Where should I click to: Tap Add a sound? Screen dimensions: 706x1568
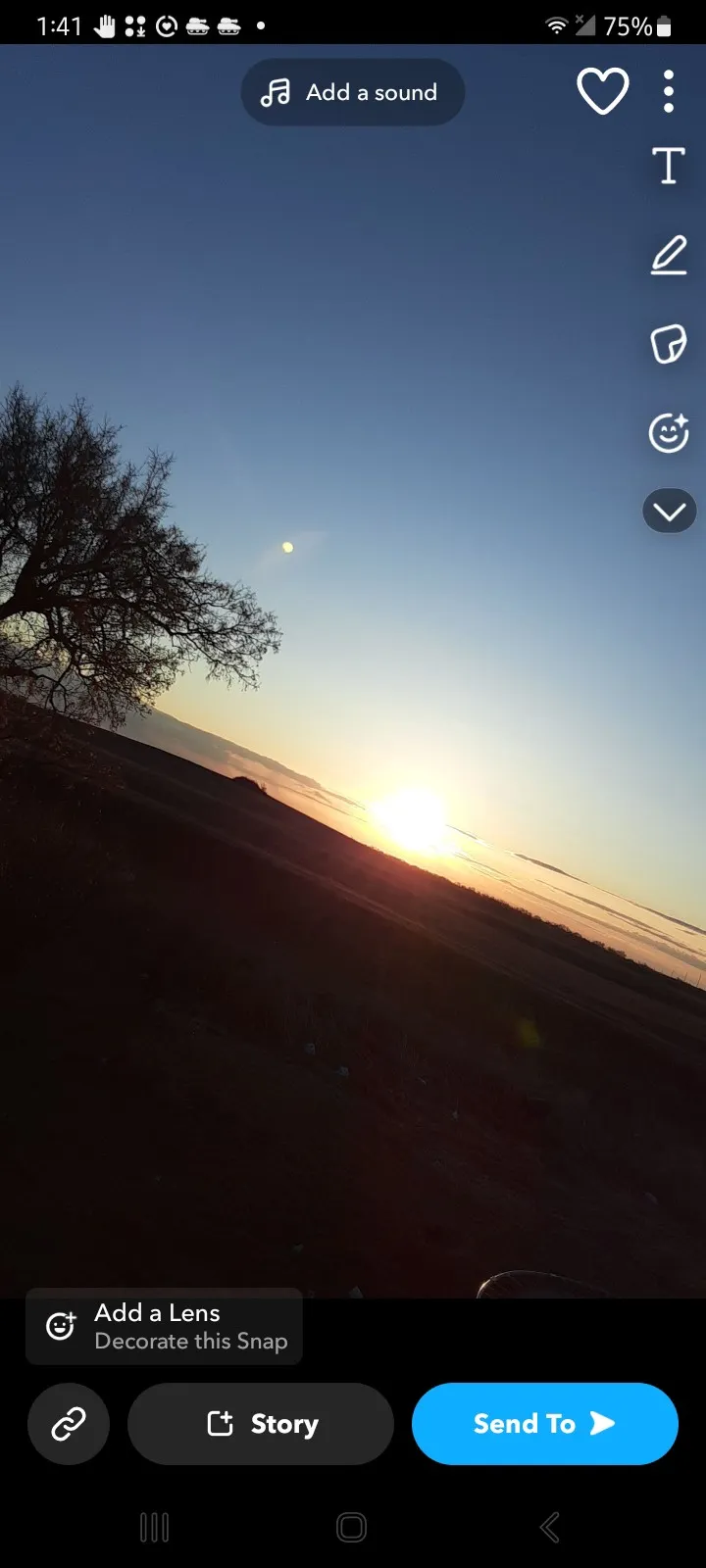coord(352,92)
